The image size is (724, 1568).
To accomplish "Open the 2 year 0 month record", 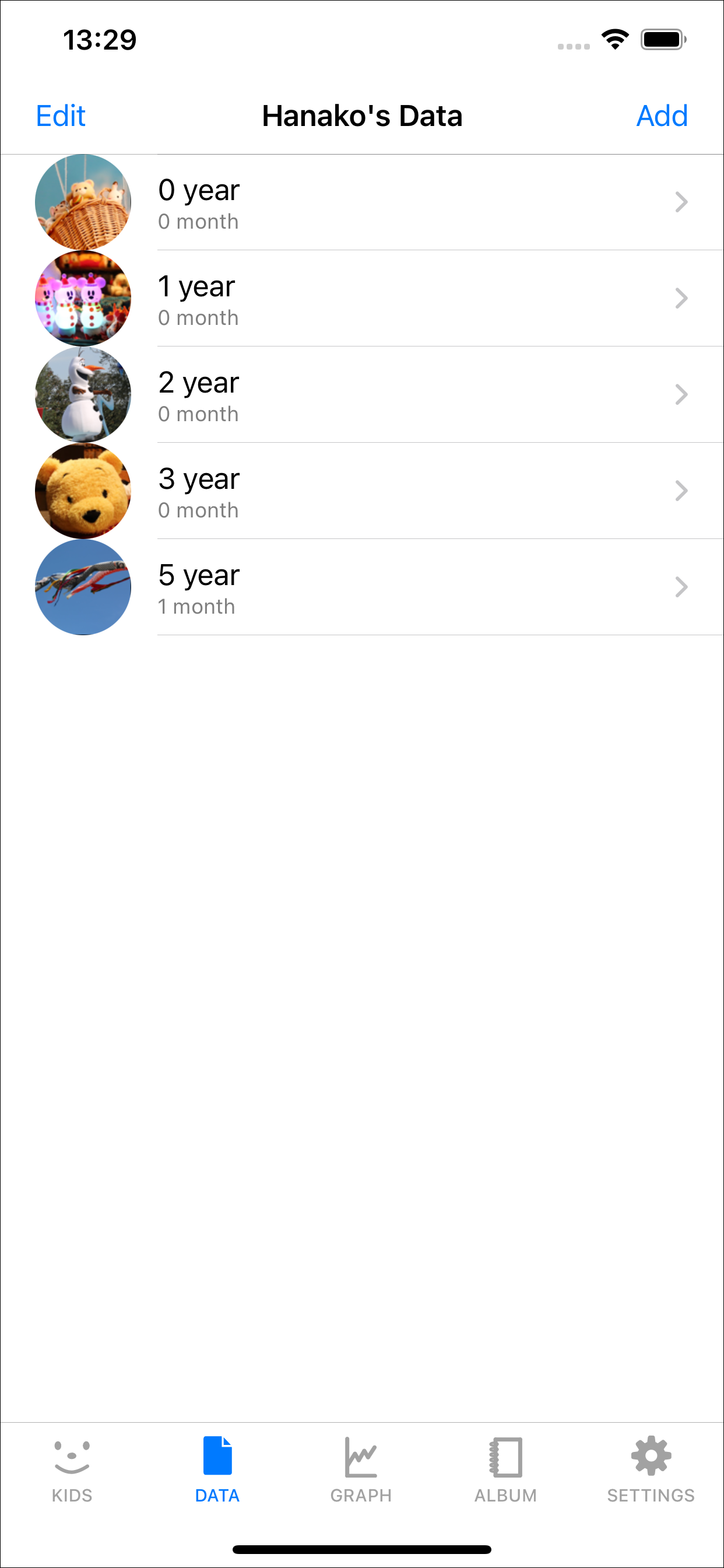I will [362, 394].
